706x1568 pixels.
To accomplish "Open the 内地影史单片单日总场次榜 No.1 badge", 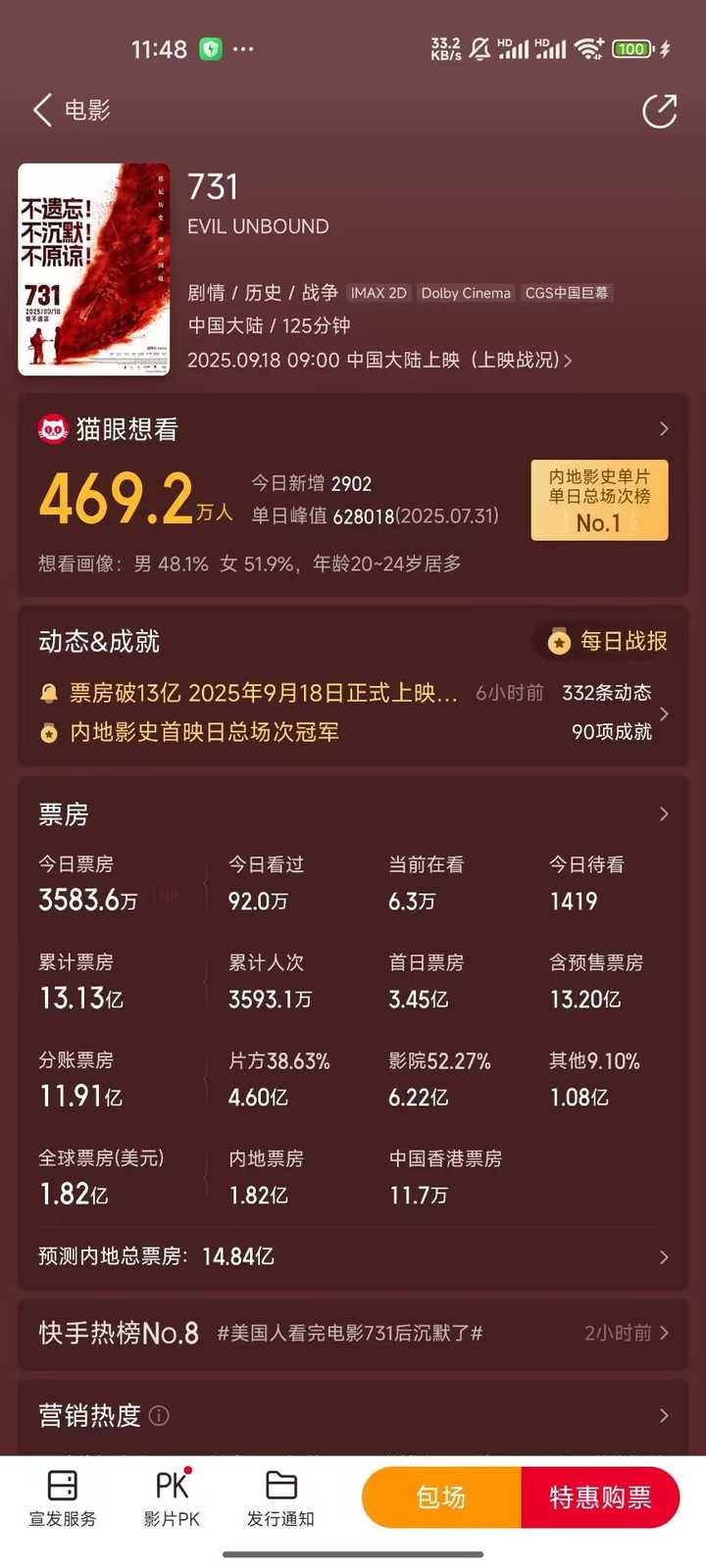I will (x=599, y=500).
